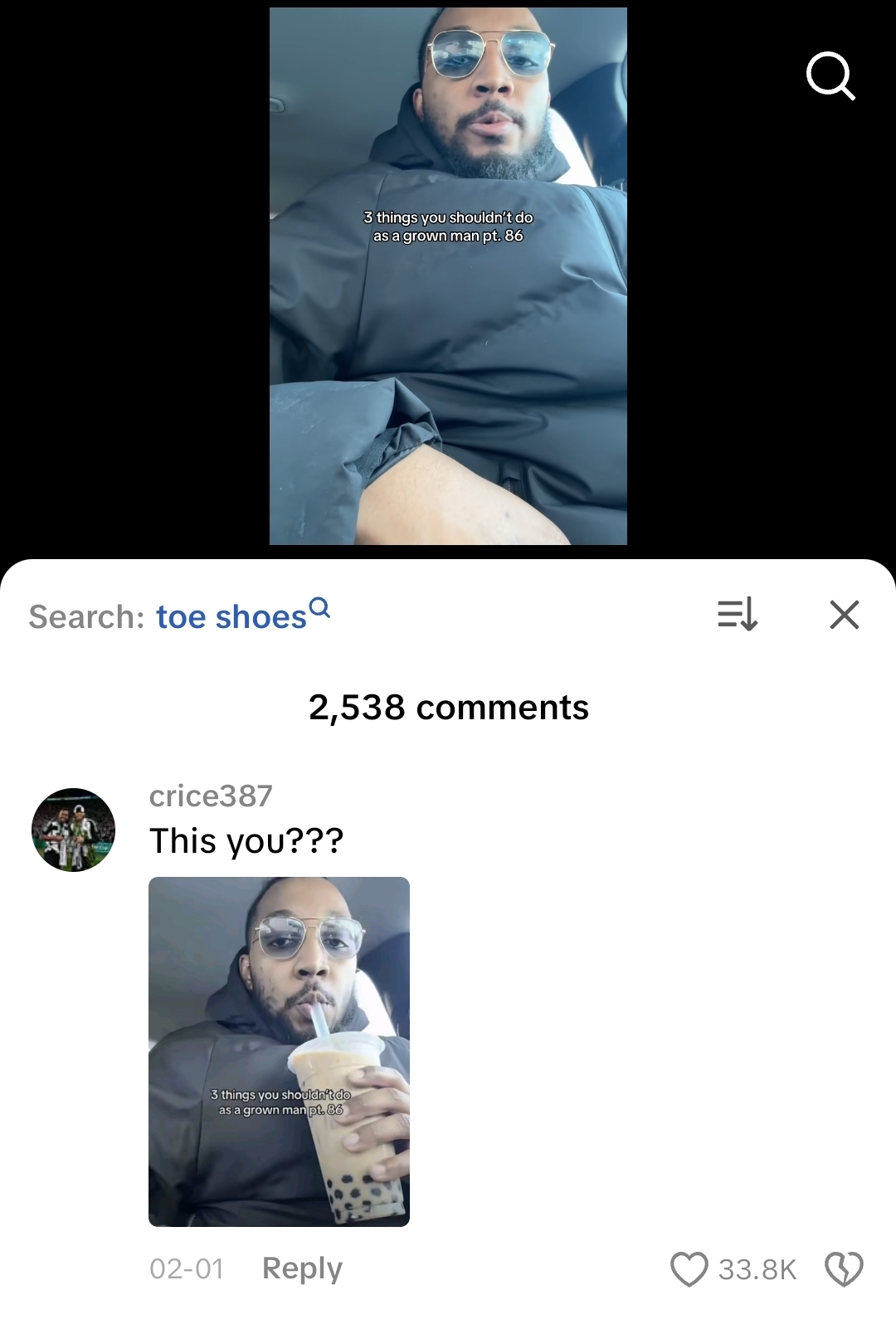Like crice387's comment
This screenshot has width=896, height=1329.
coord(689,1269)
